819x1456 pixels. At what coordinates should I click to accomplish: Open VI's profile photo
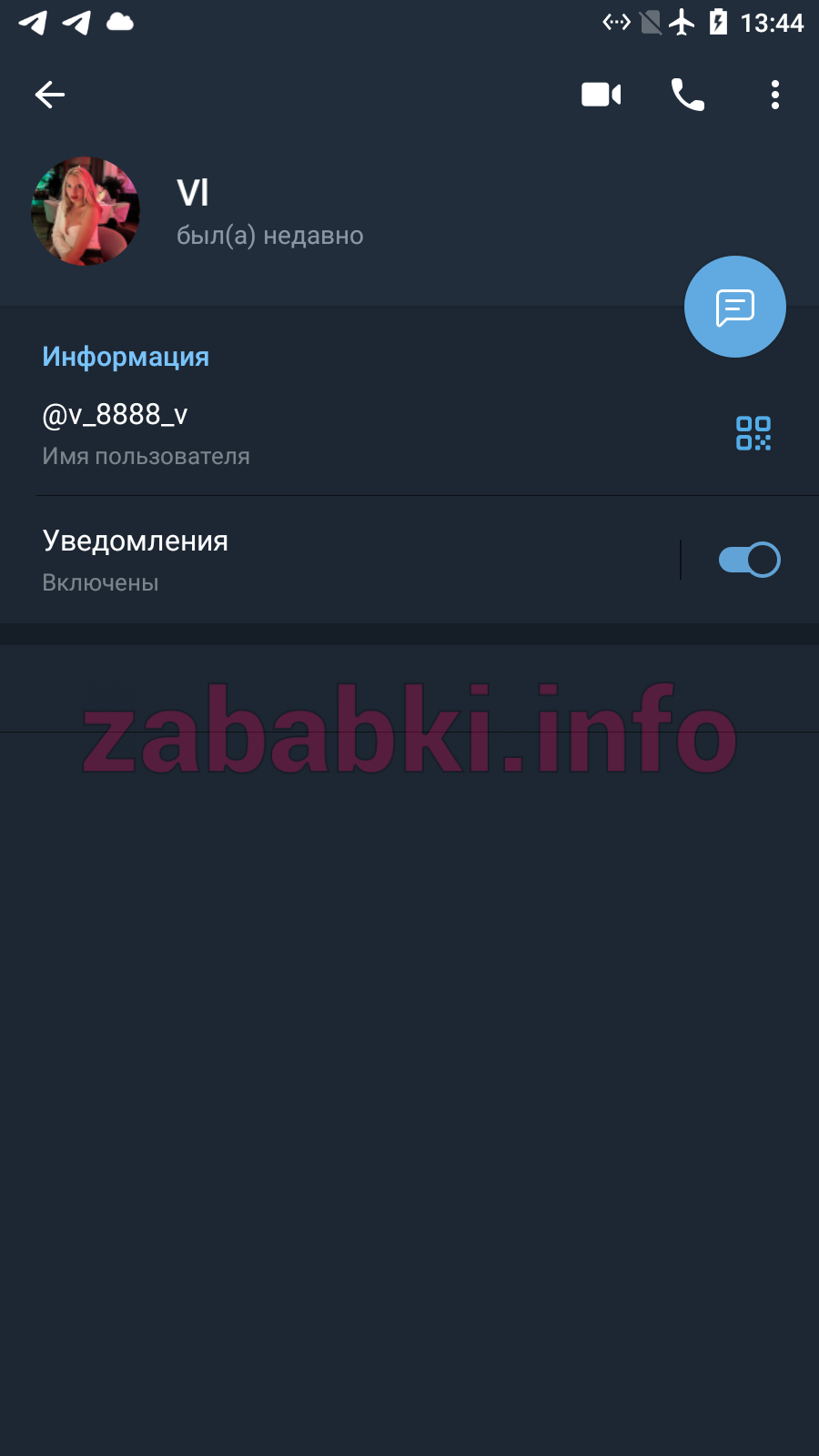[86, 211]
